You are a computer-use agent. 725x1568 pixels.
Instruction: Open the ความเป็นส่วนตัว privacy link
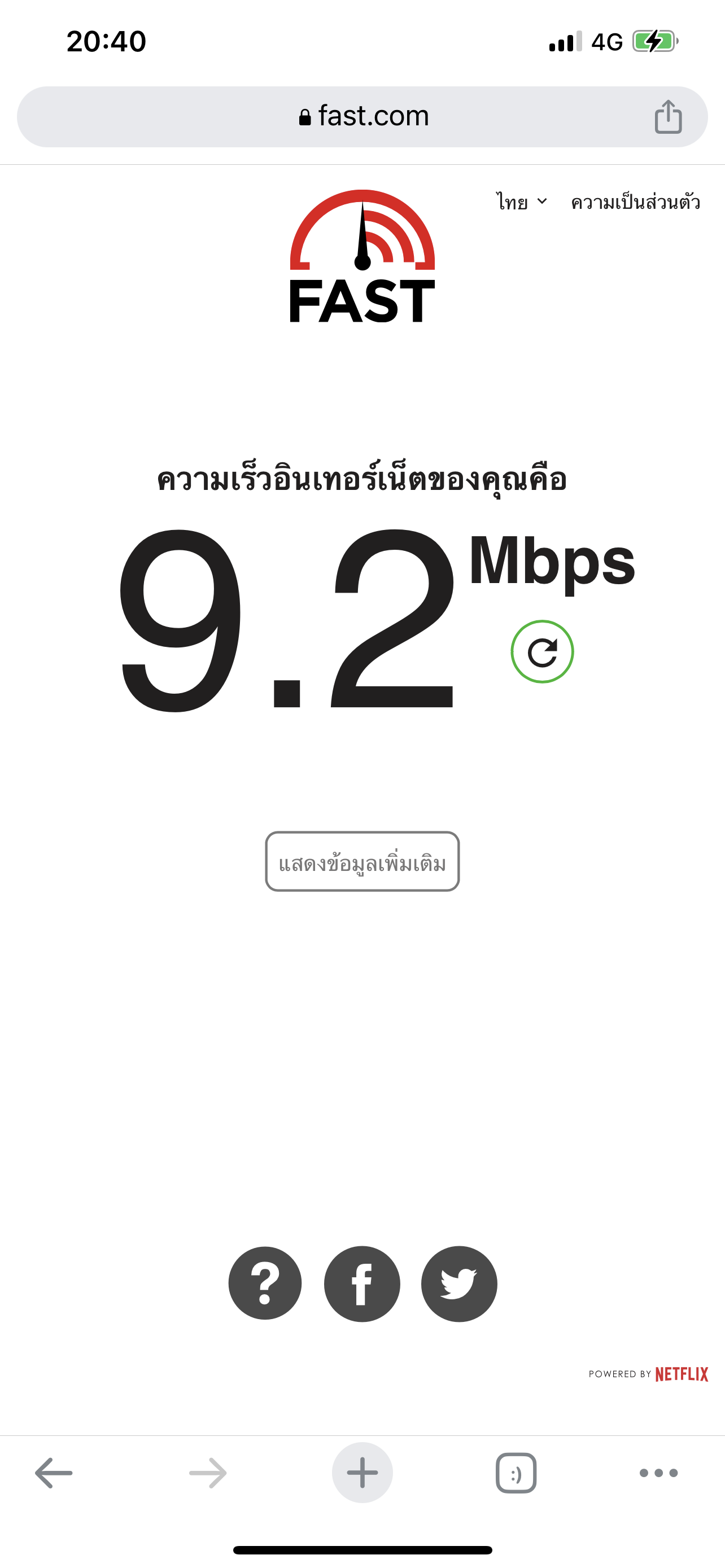pos(636,202)
